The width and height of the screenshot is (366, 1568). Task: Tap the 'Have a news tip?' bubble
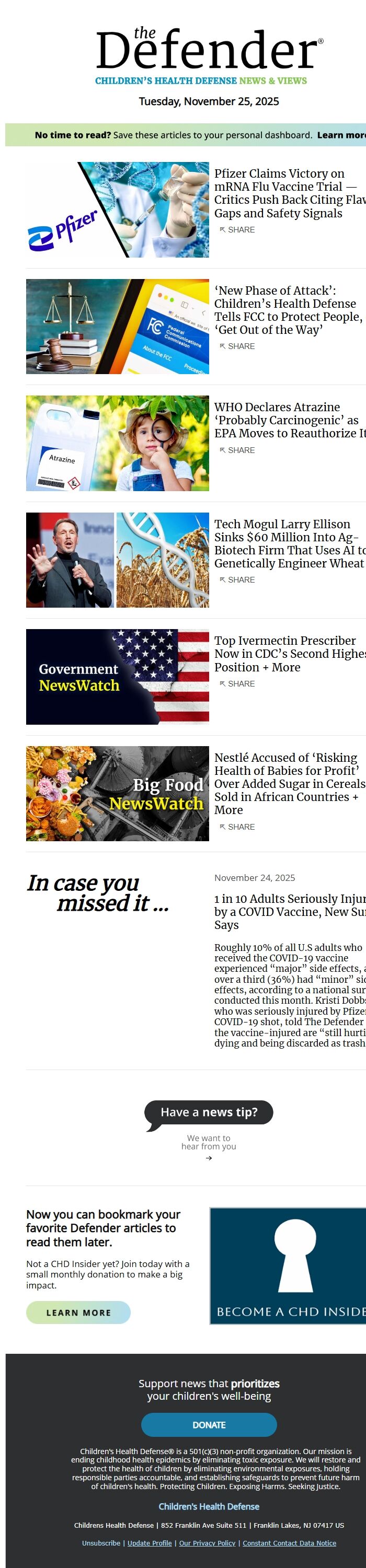click(209, 1112)
